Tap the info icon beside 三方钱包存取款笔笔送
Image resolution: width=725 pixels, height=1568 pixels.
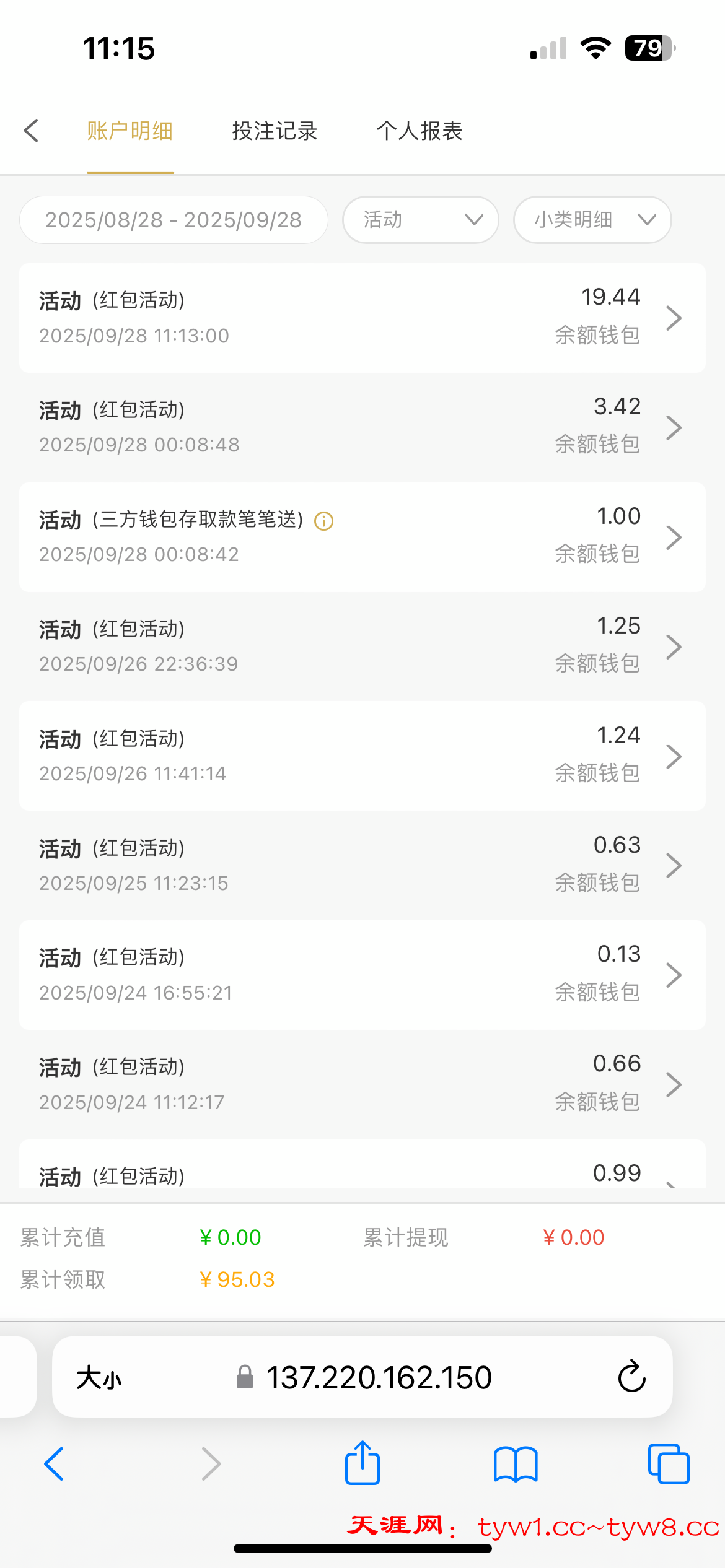click(x=323, y=521)
